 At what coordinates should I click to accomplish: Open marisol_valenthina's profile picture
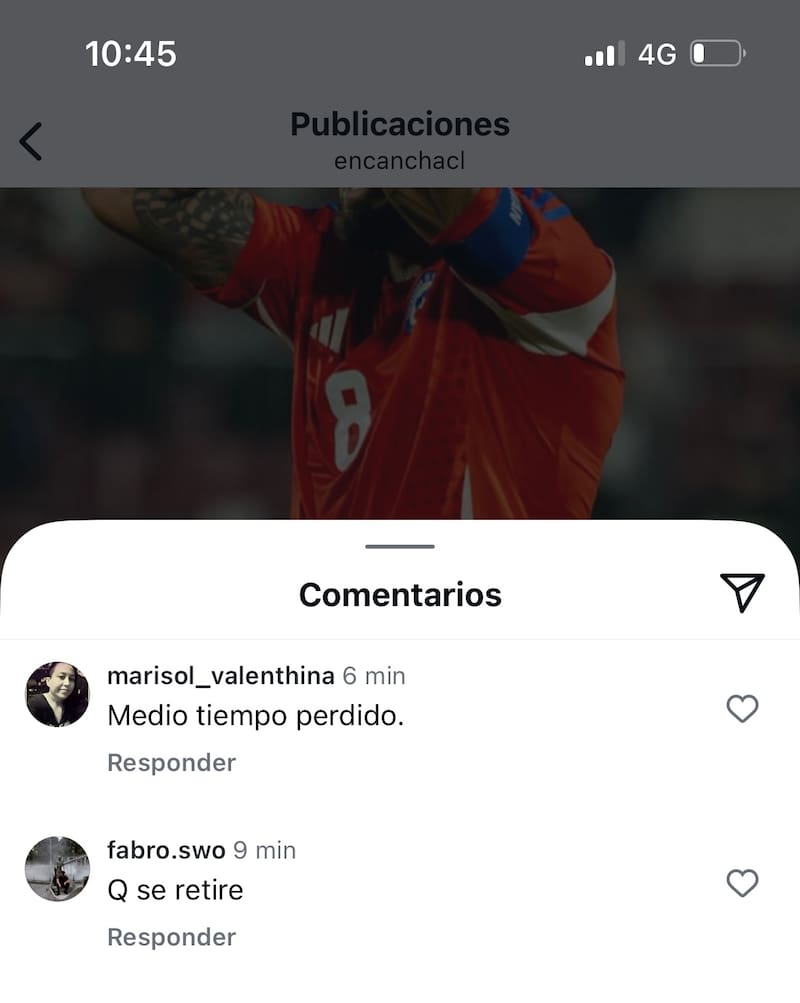[x=57, y=694]
